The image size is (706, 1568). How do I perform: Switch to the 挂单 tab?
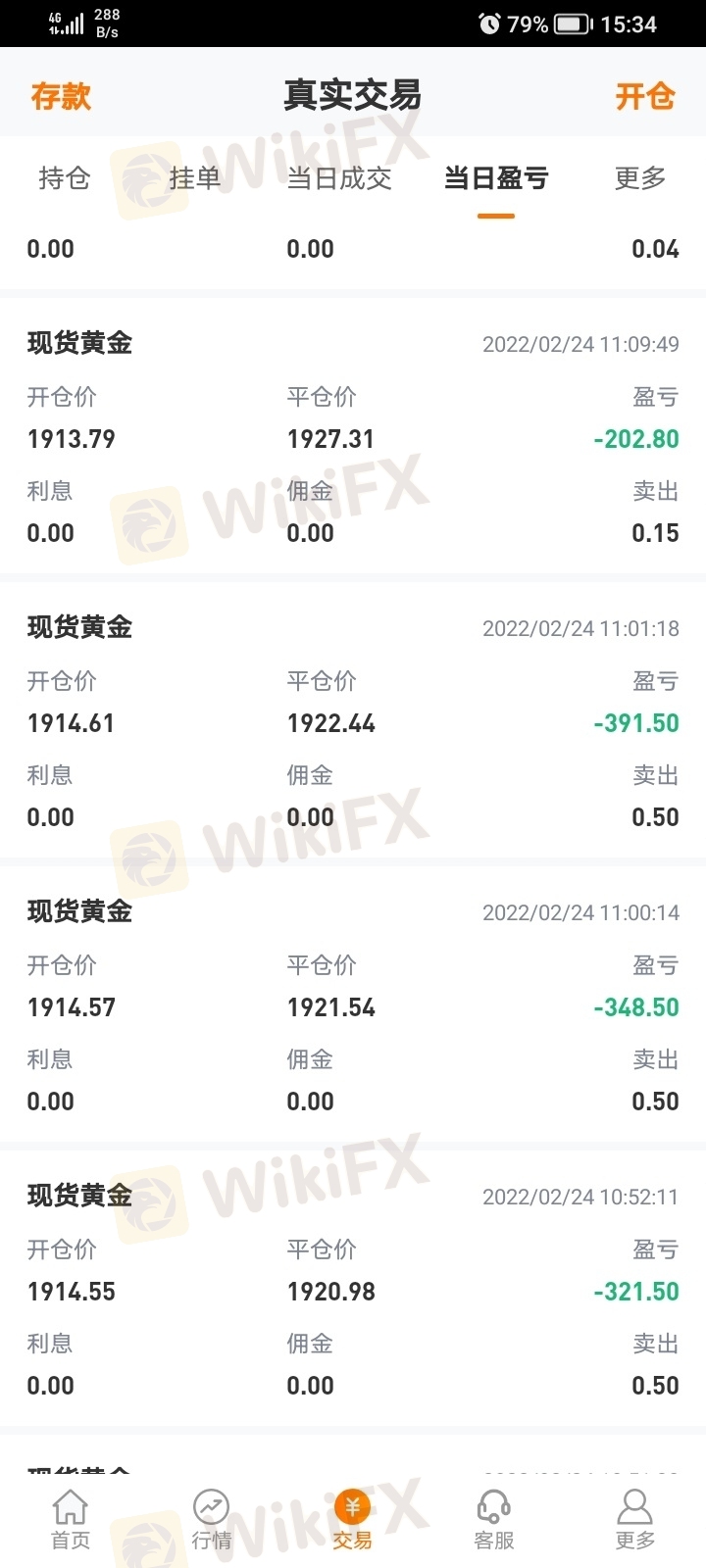pos(195,178)
